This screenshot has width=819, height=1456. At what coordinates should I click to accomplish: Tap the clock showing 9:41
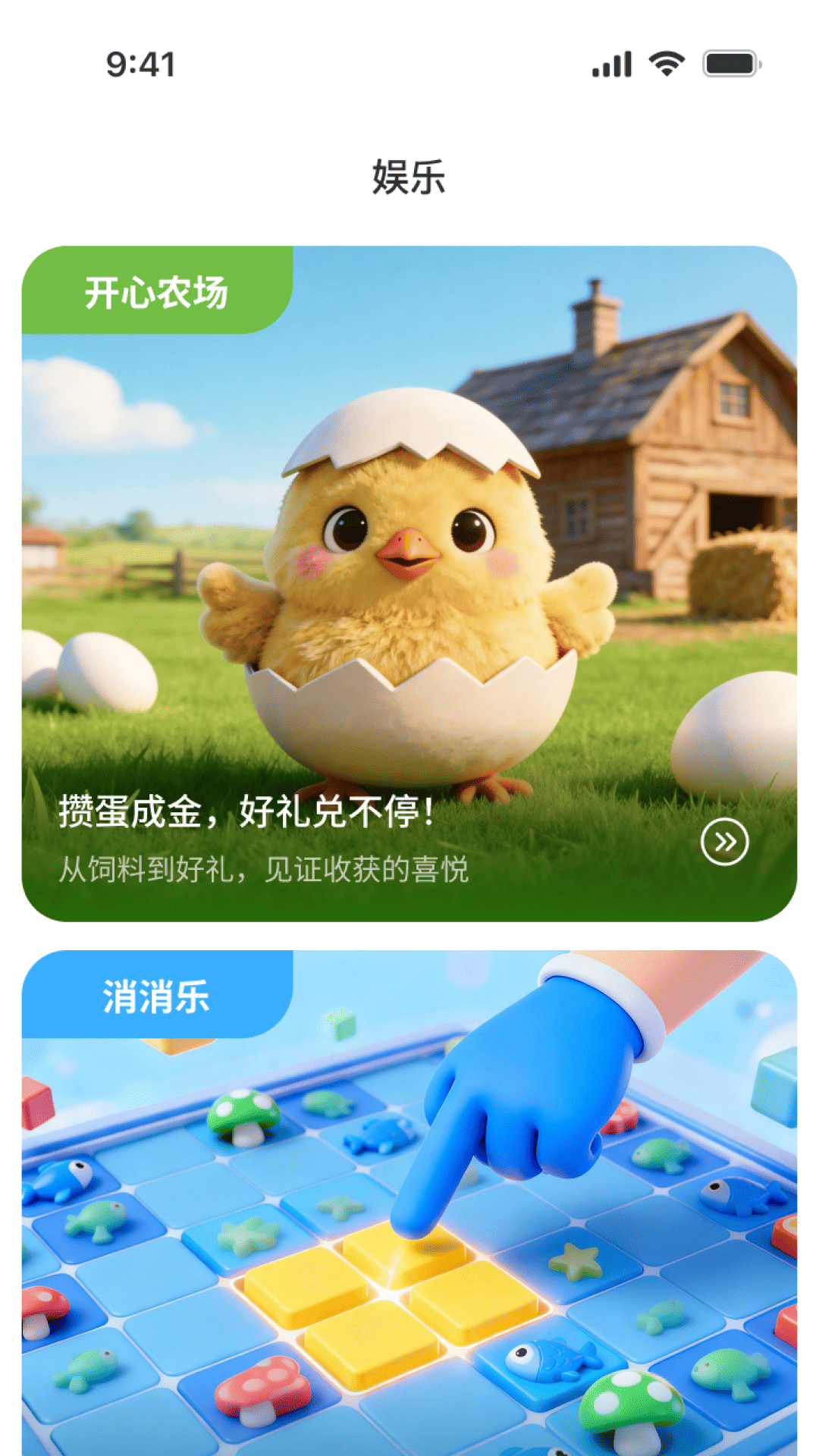click(x=140, y=66)
